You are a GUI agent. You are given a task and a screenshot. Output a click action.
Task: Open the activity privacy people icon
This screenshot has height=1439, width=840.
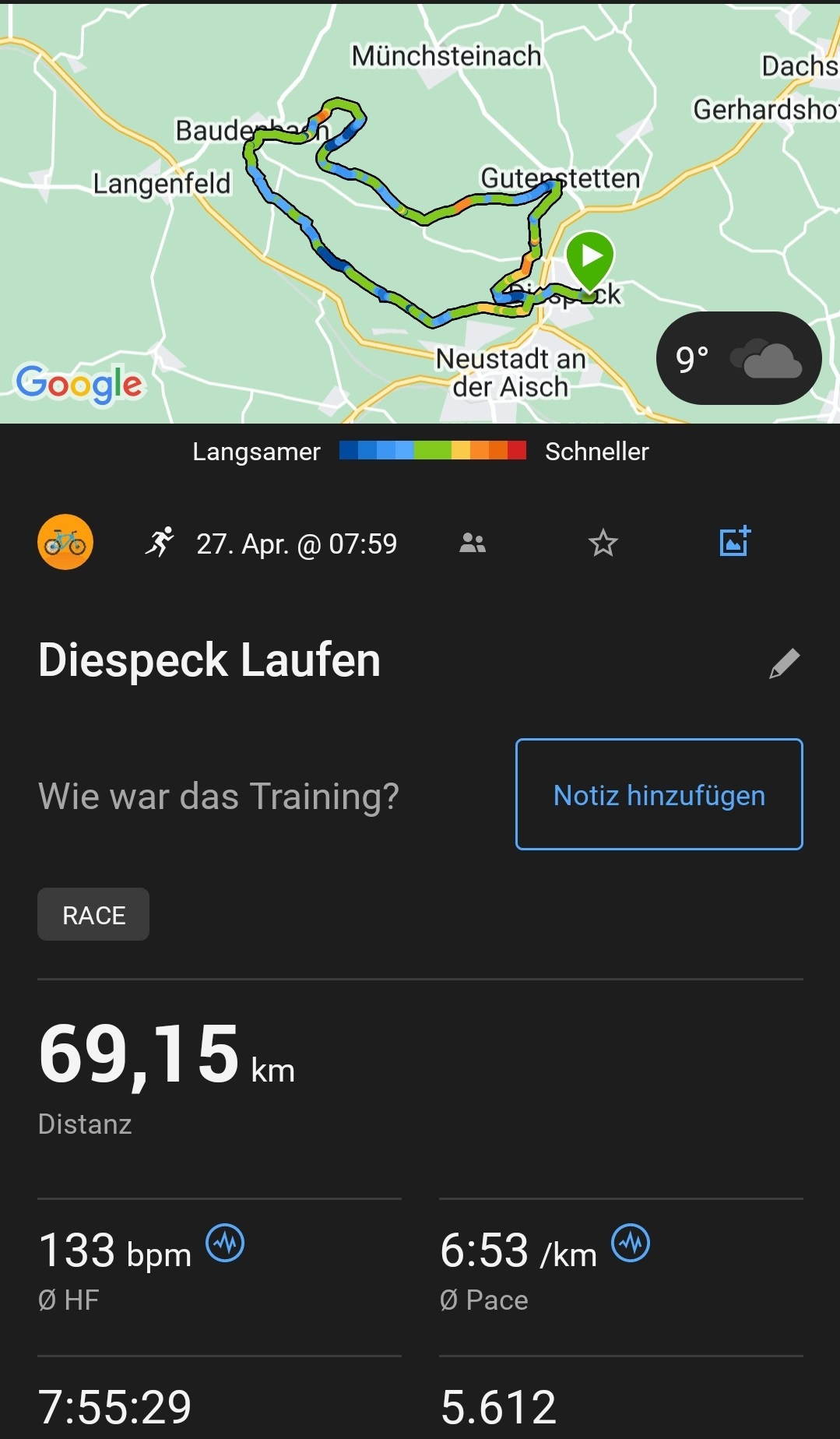473,543
